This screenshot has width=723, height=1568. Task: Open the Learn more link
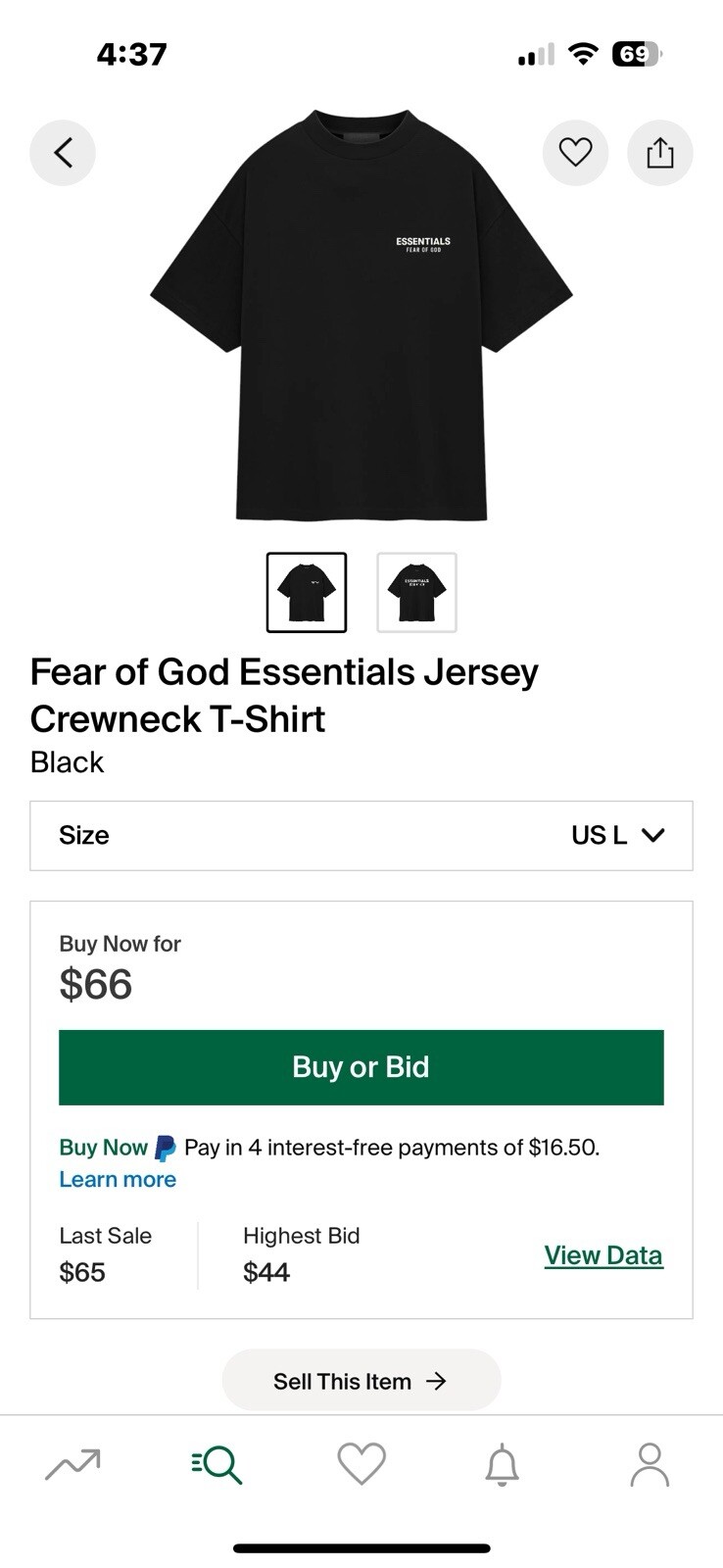pyautogui.click(x=117, y=1179)
